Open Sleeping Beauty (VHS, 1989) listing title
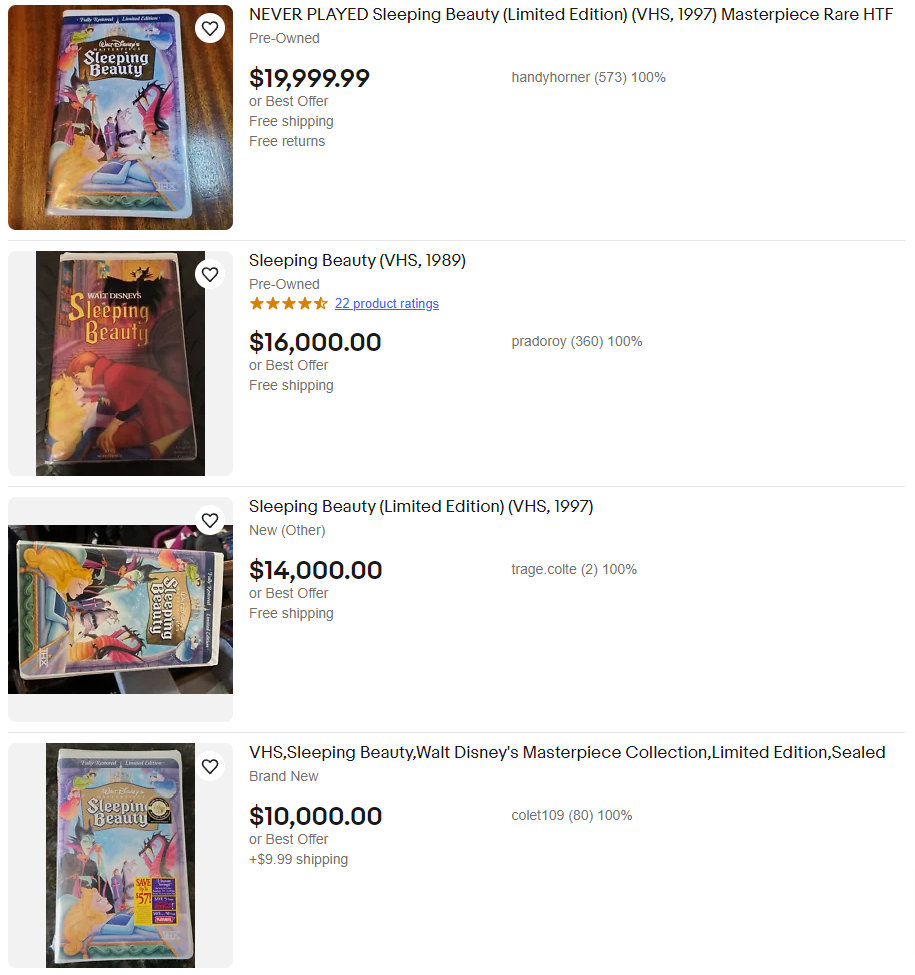Viewport: 915px width, 975px height. (357, 261)
